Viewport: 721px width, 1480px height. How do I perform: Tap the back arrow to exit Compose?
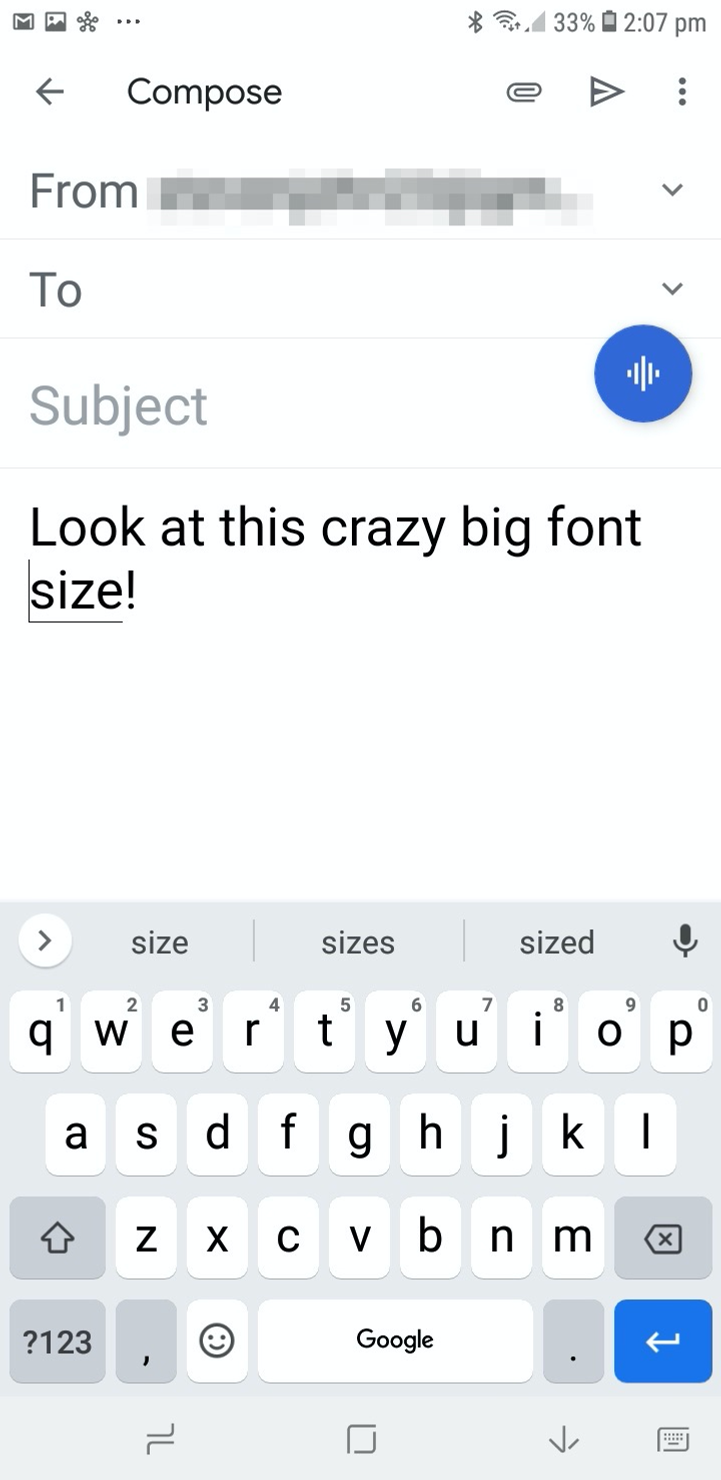pyautogui.click(x=49, y=91)
